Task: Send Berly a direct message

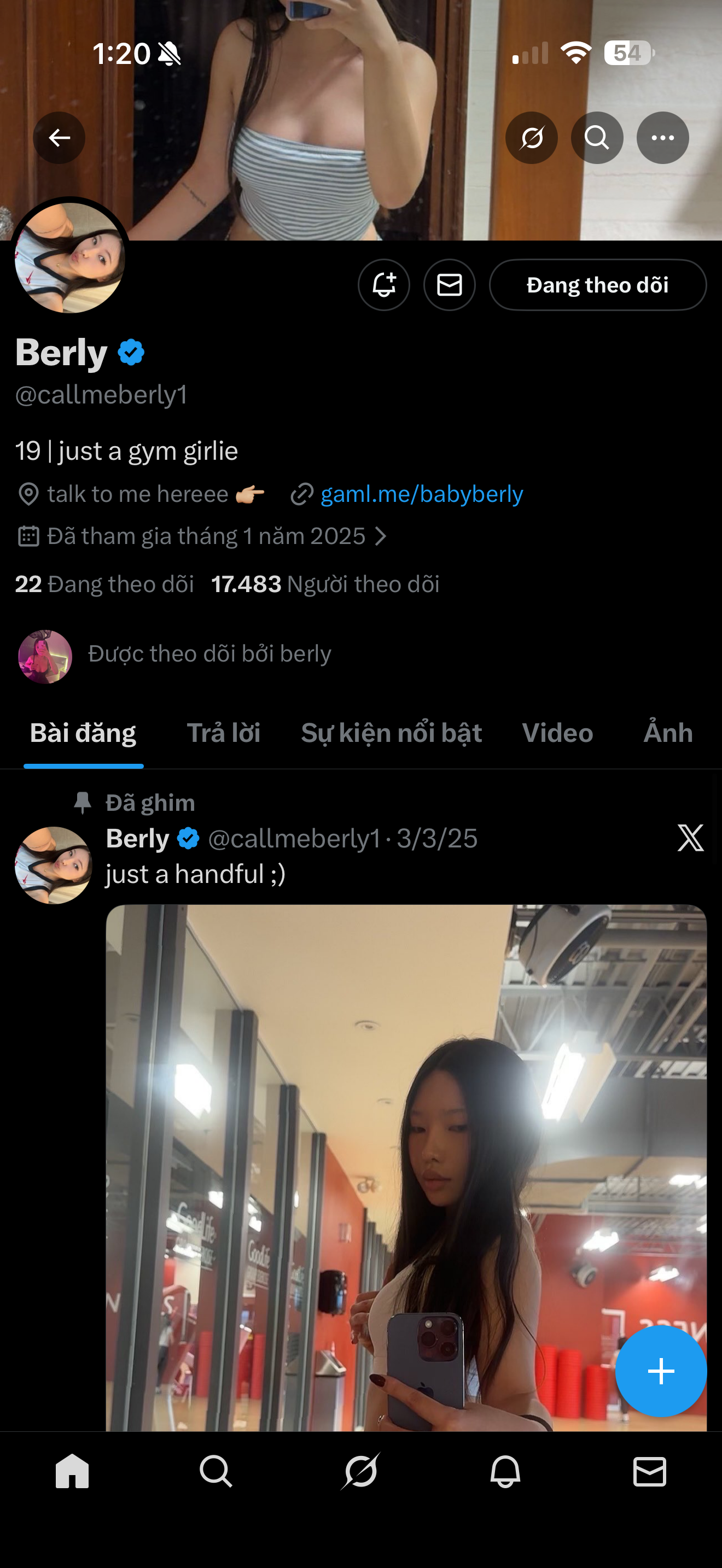Action: click(449, 285)
